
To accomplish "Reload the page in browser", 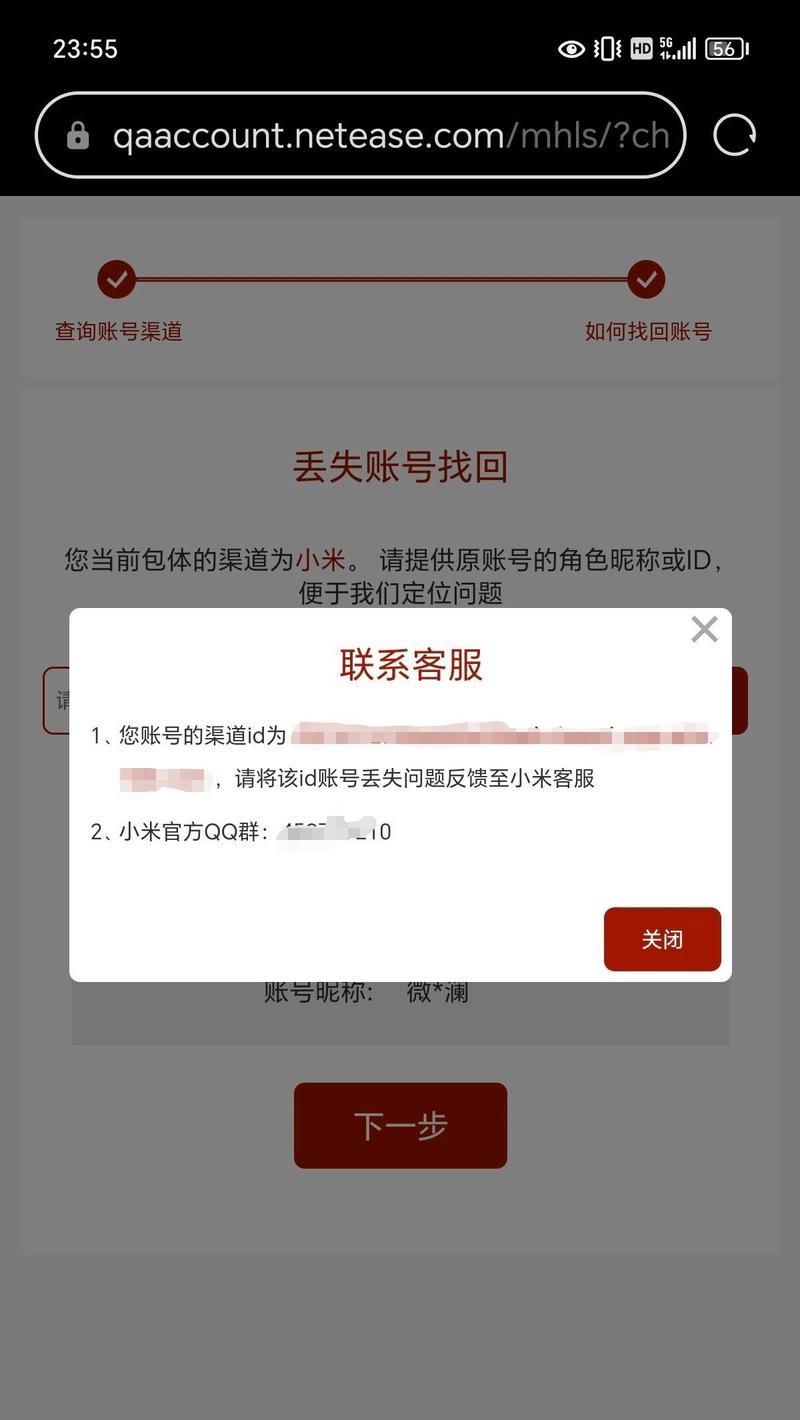I will pyautogui.click(x=734, y=135).
